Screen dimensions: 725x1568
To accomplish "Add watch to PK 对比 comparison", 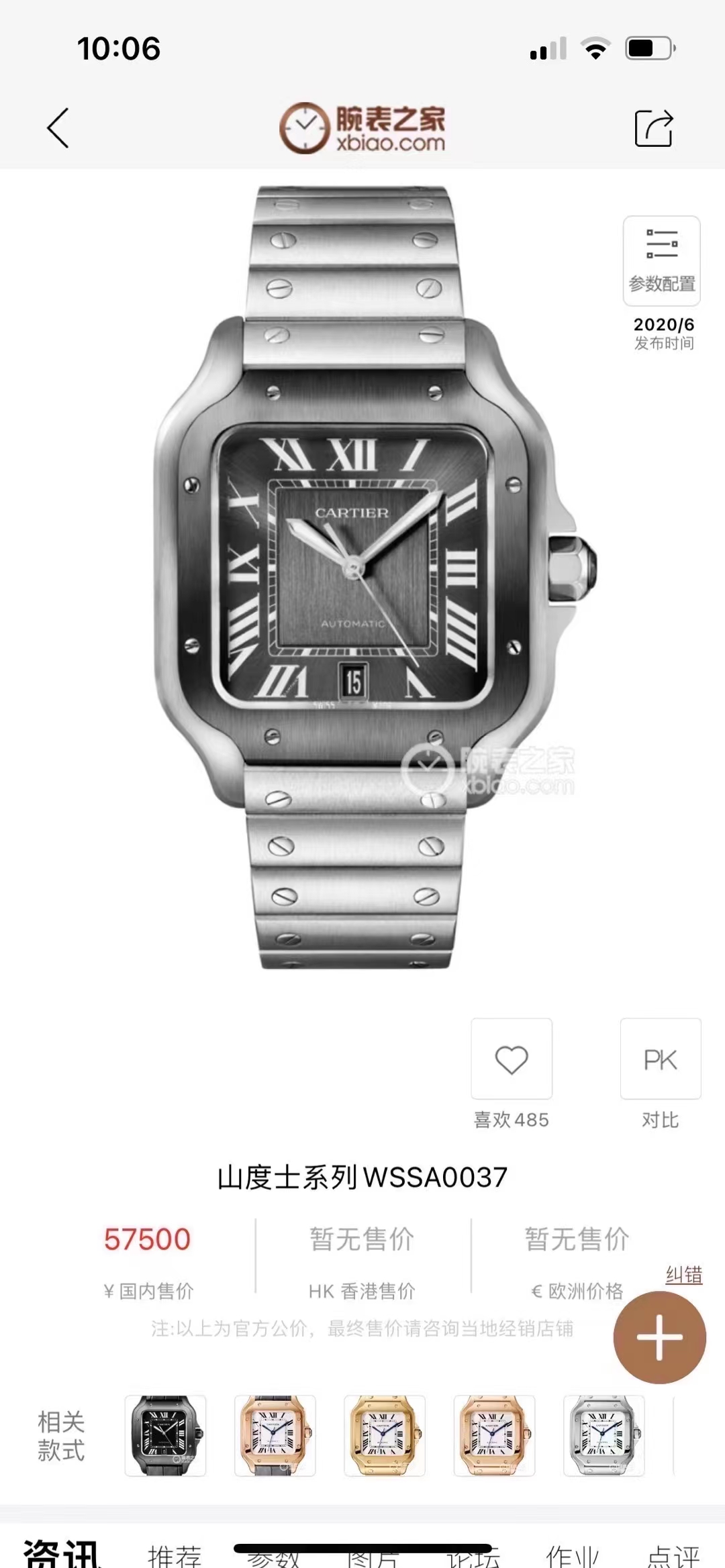I will pos(660,1059).
